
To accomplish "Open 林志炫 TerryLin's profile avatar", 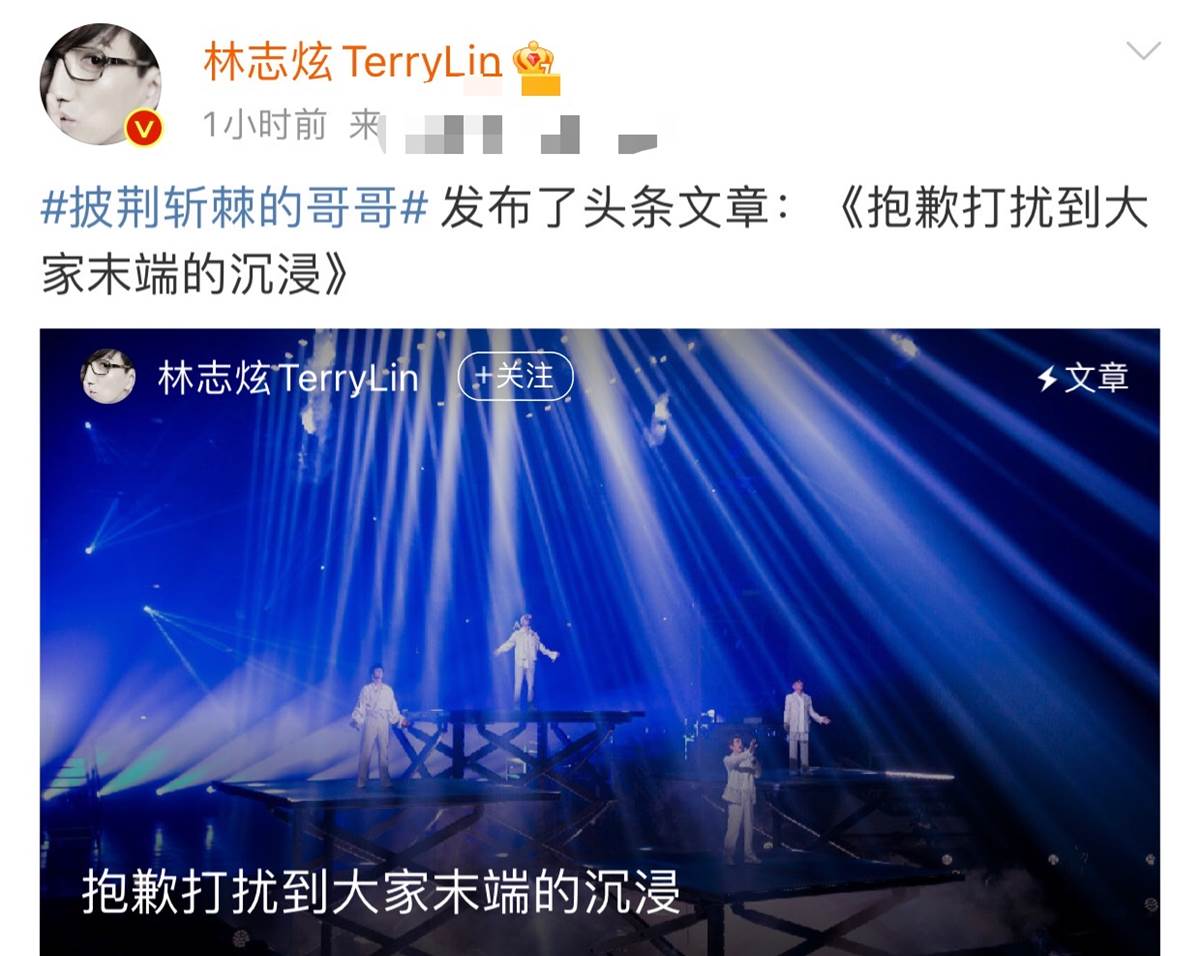I will pyautogui.click(x=100, y=84).
